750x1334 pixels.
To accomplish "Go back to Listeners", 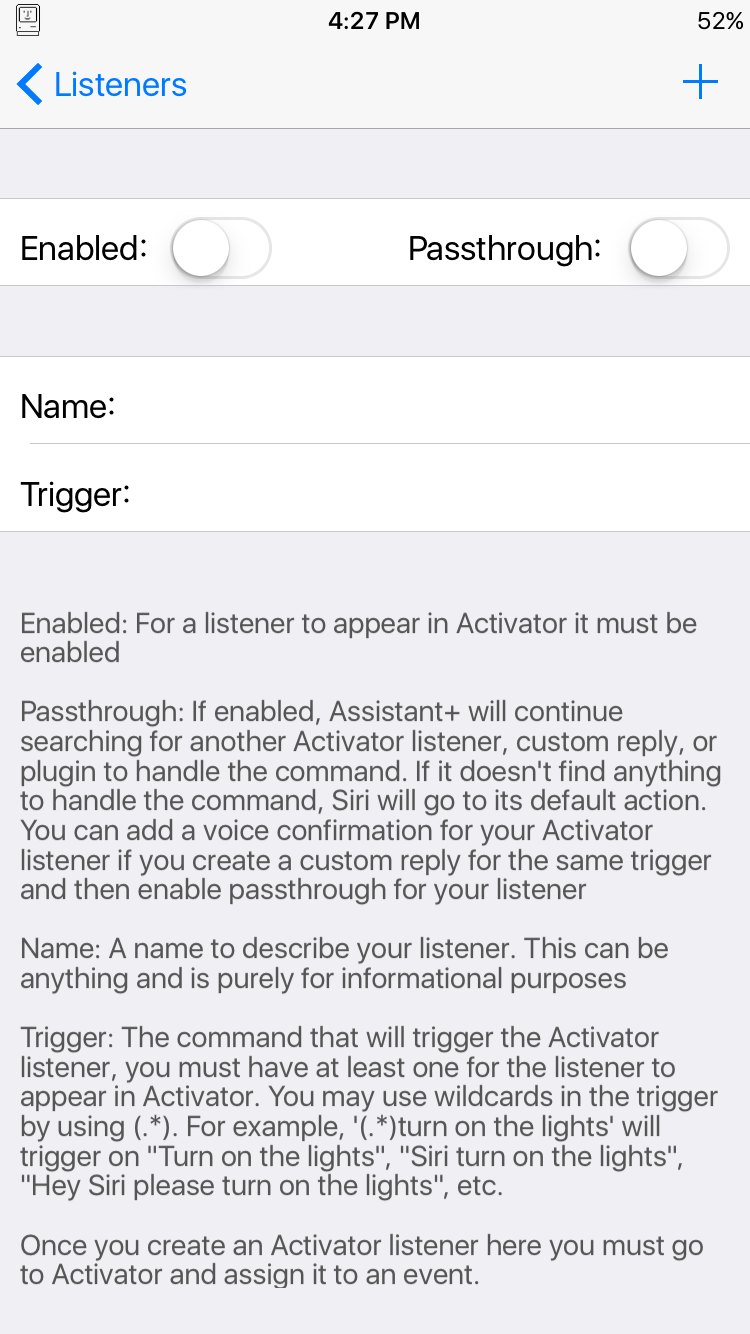I will click(x=102, y=85).
